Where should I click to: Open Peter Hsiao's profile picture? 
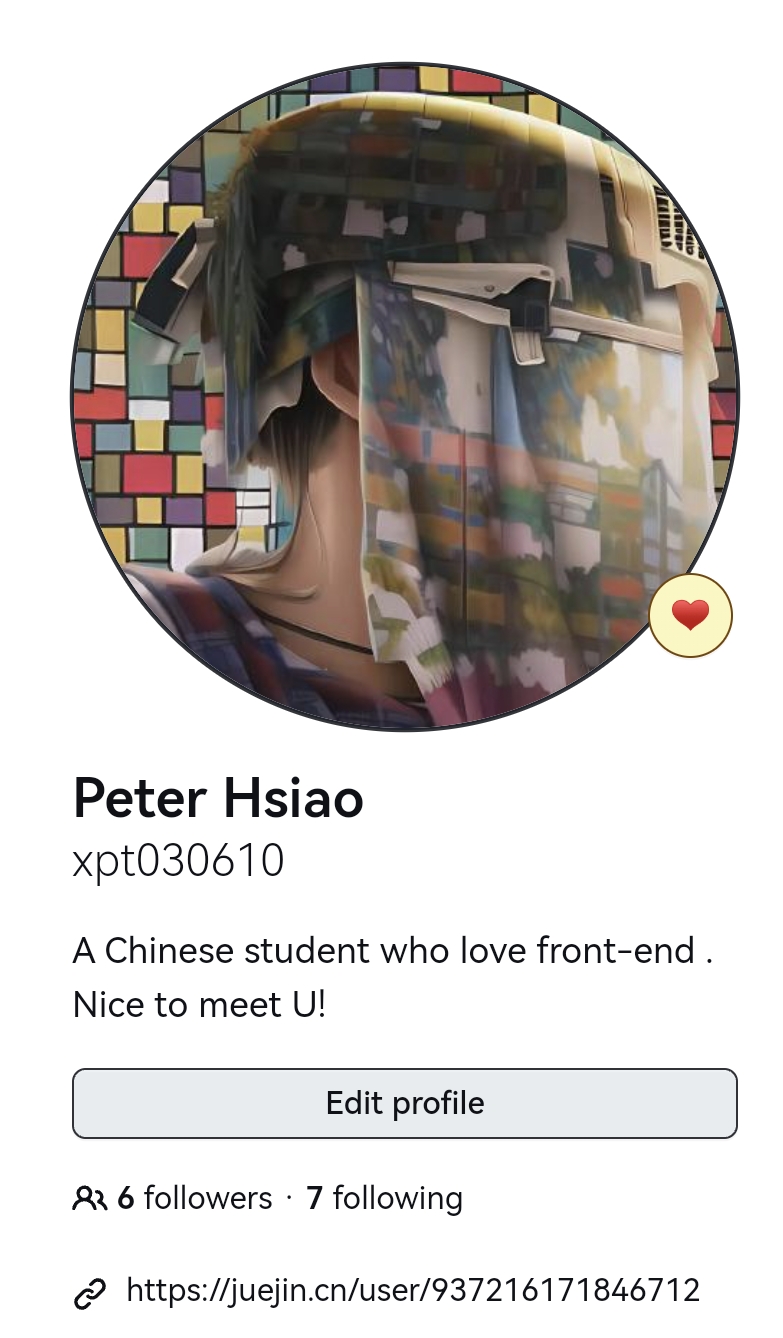tap(404, 397)
